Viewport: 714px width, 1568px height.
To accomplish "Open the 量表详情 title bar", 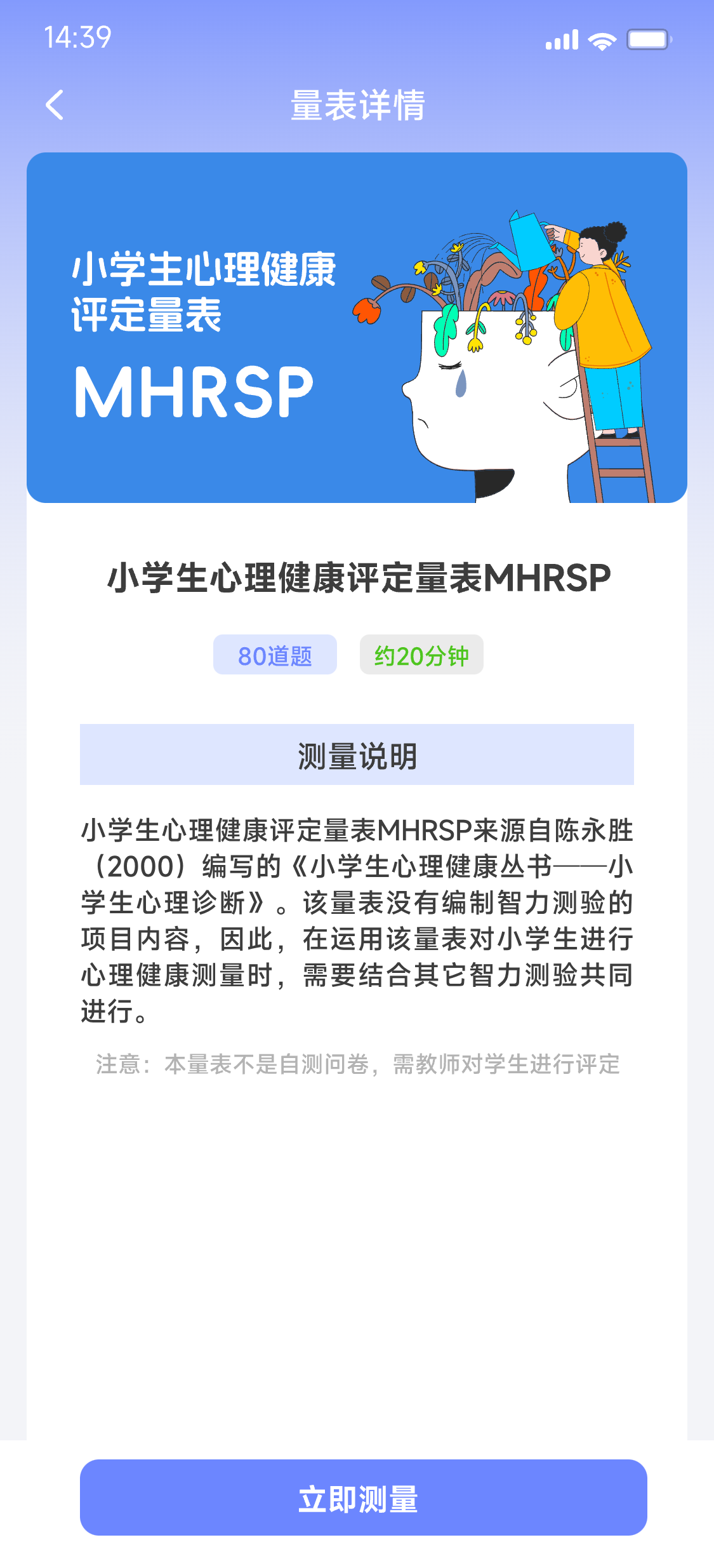I will pyautogui.click(x=357, y=105).
